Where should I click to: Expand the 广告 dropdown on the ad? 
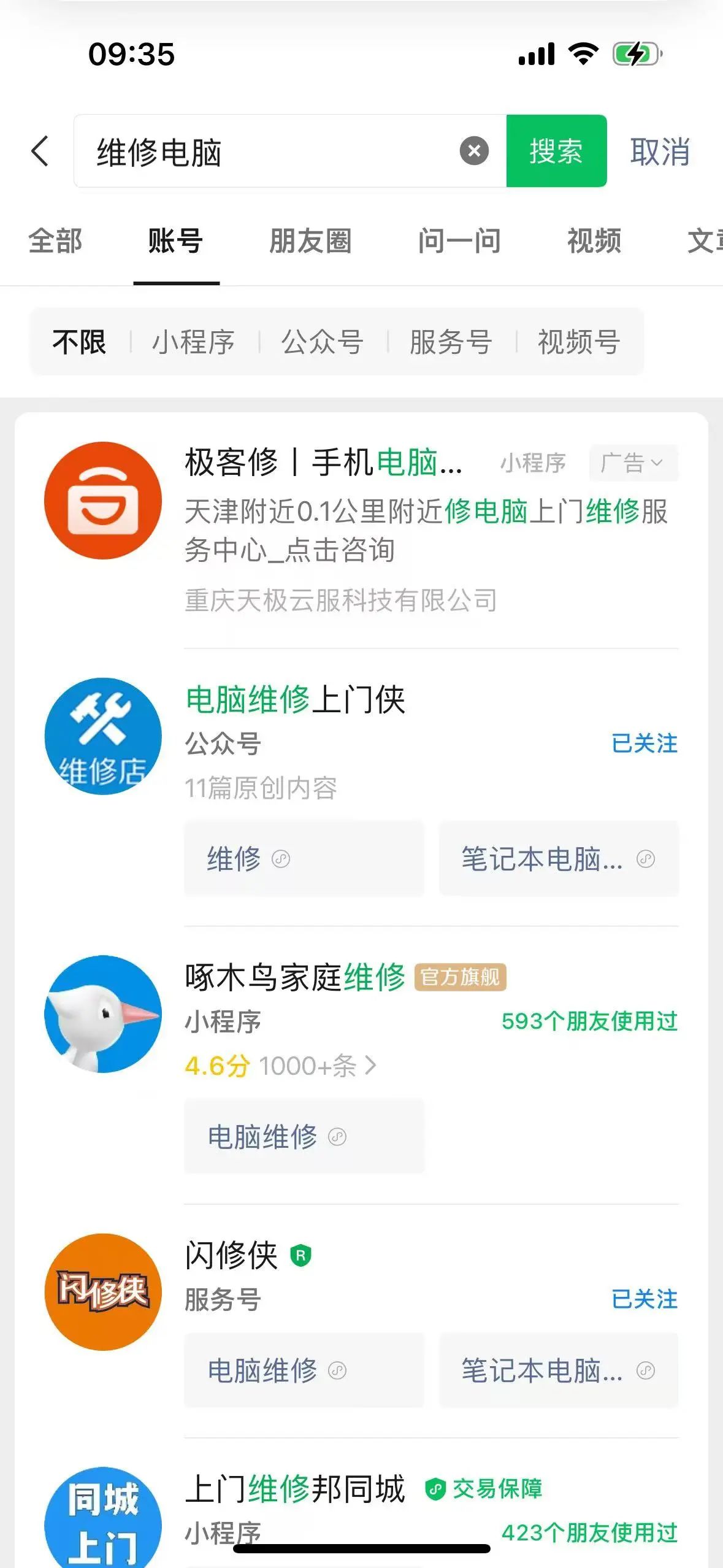pos(633,463)
